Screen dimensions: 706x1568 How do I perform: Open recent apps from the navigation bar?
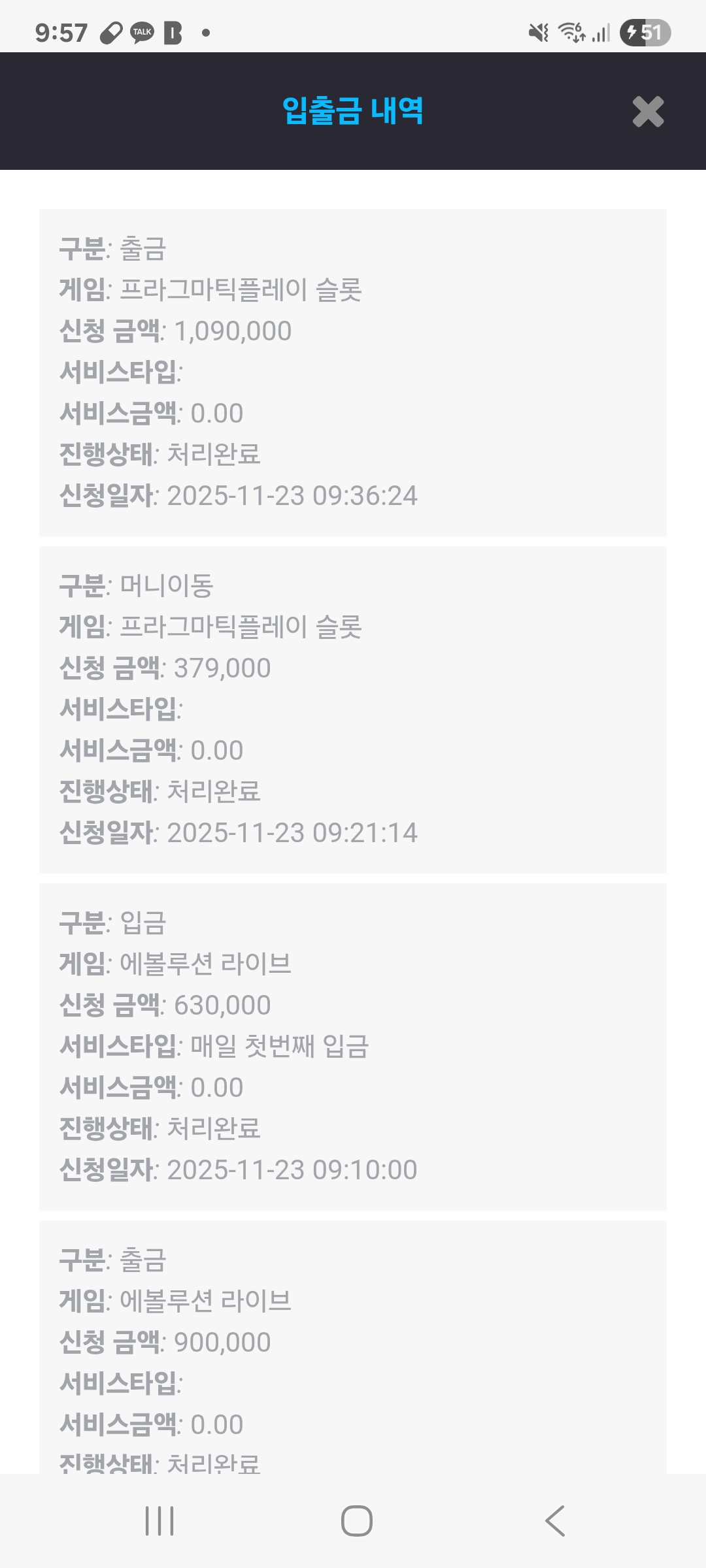160,1520
